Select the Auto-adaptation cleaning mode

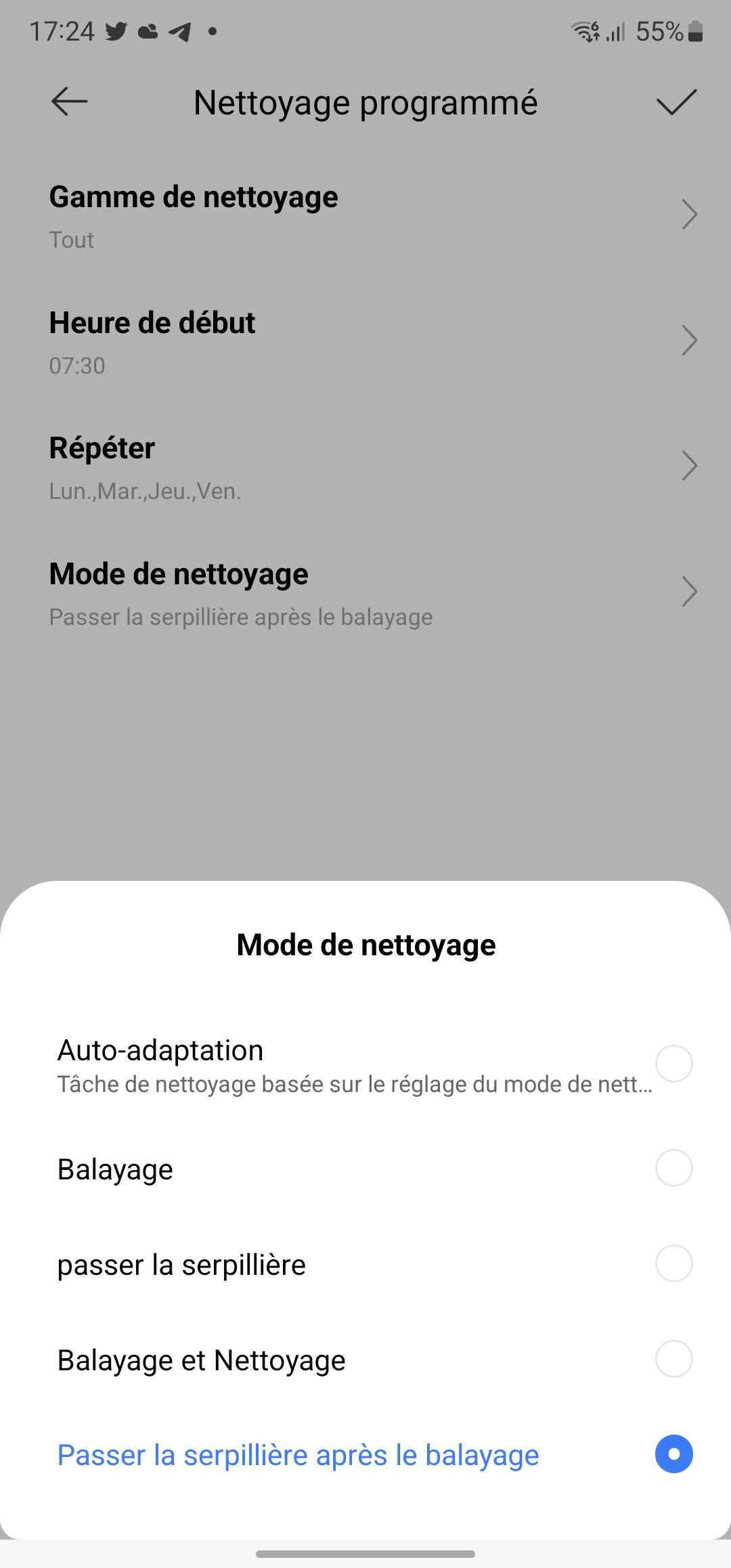[365, 1064]
